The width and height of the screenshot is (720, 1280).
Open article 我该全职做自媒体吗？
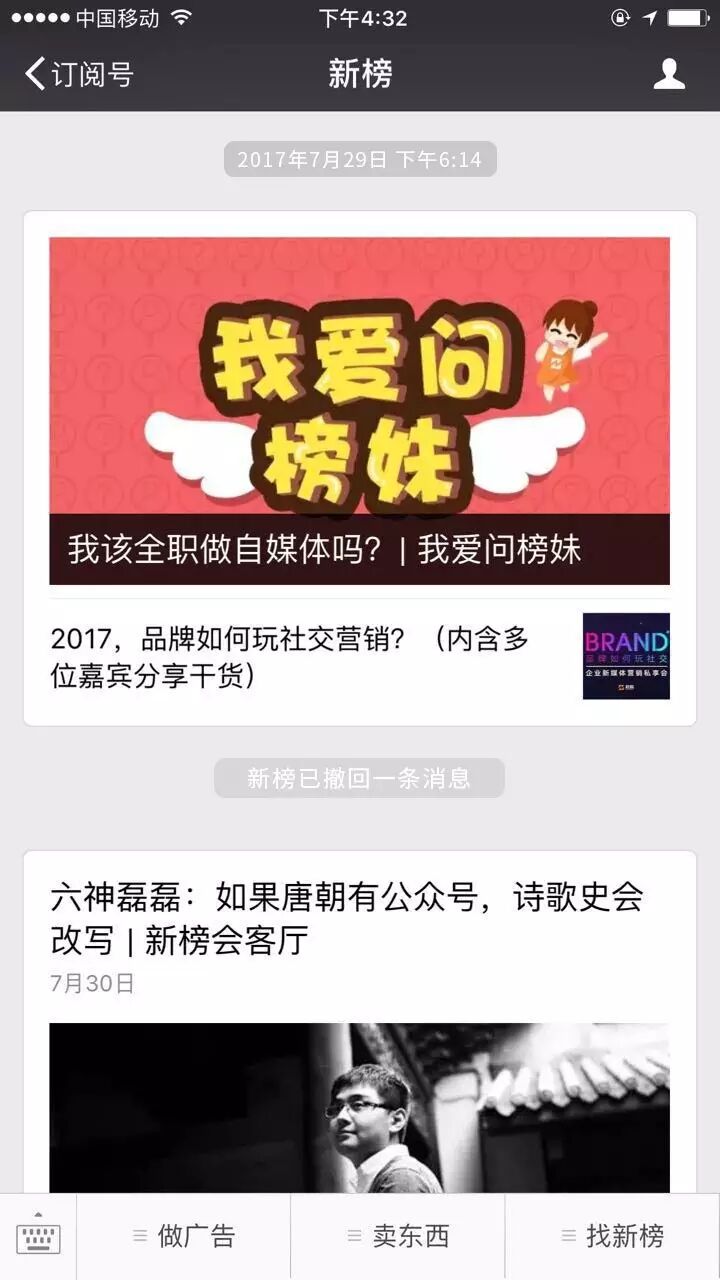tap(359, 410)
